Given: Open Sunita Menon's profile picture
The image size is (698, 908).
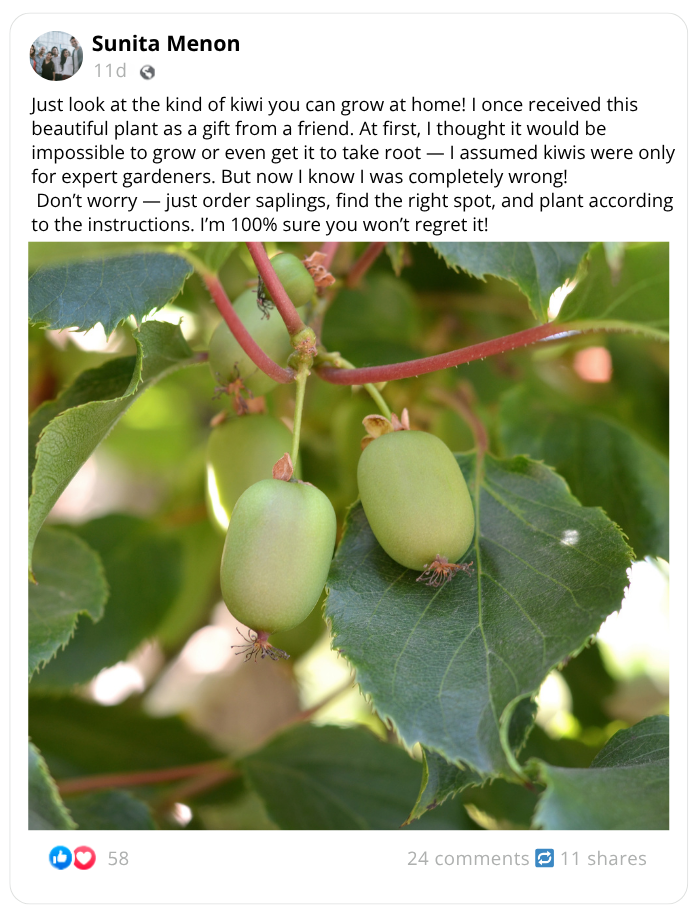Looking at the screenshot, I should [x=56, y=56].
